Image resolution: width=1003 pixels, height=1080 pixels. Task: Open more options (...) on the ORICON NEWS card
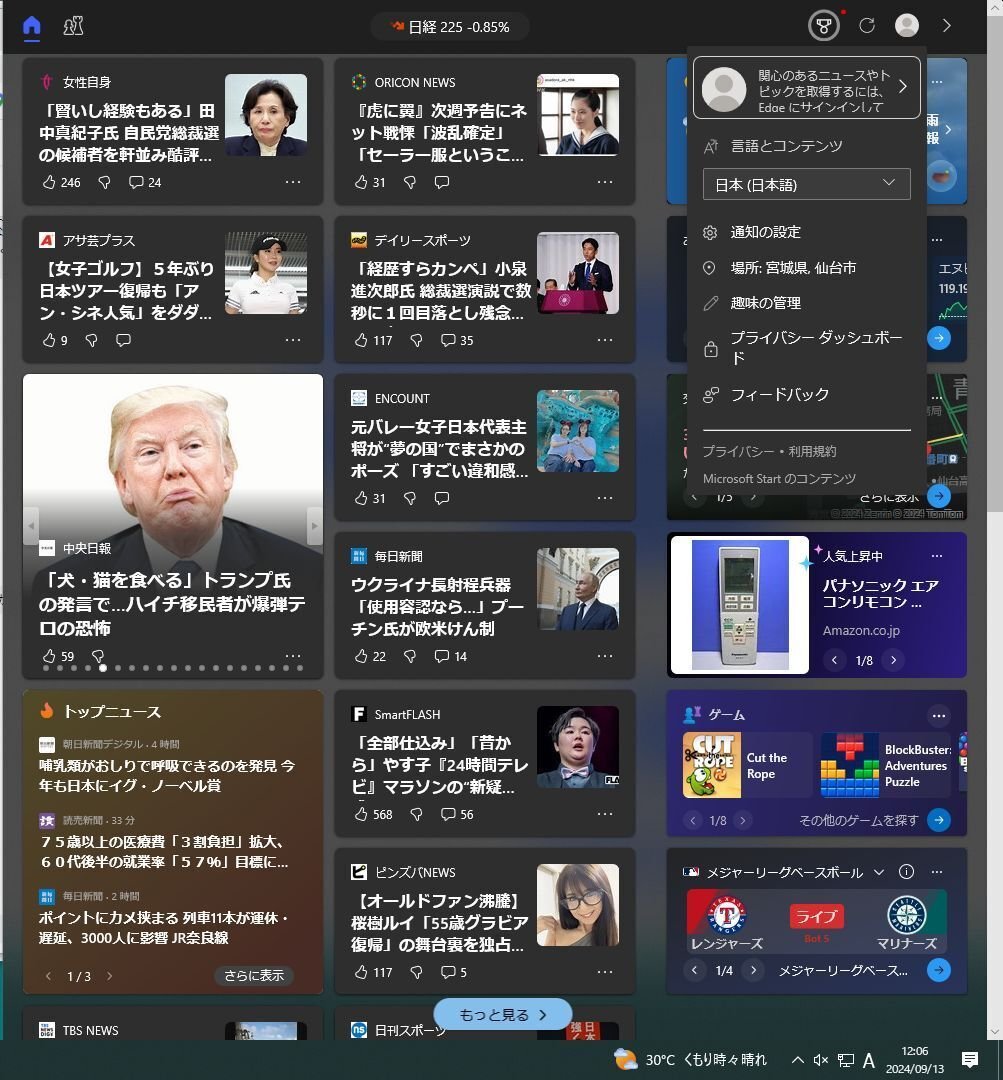click(x=604, y=182)
